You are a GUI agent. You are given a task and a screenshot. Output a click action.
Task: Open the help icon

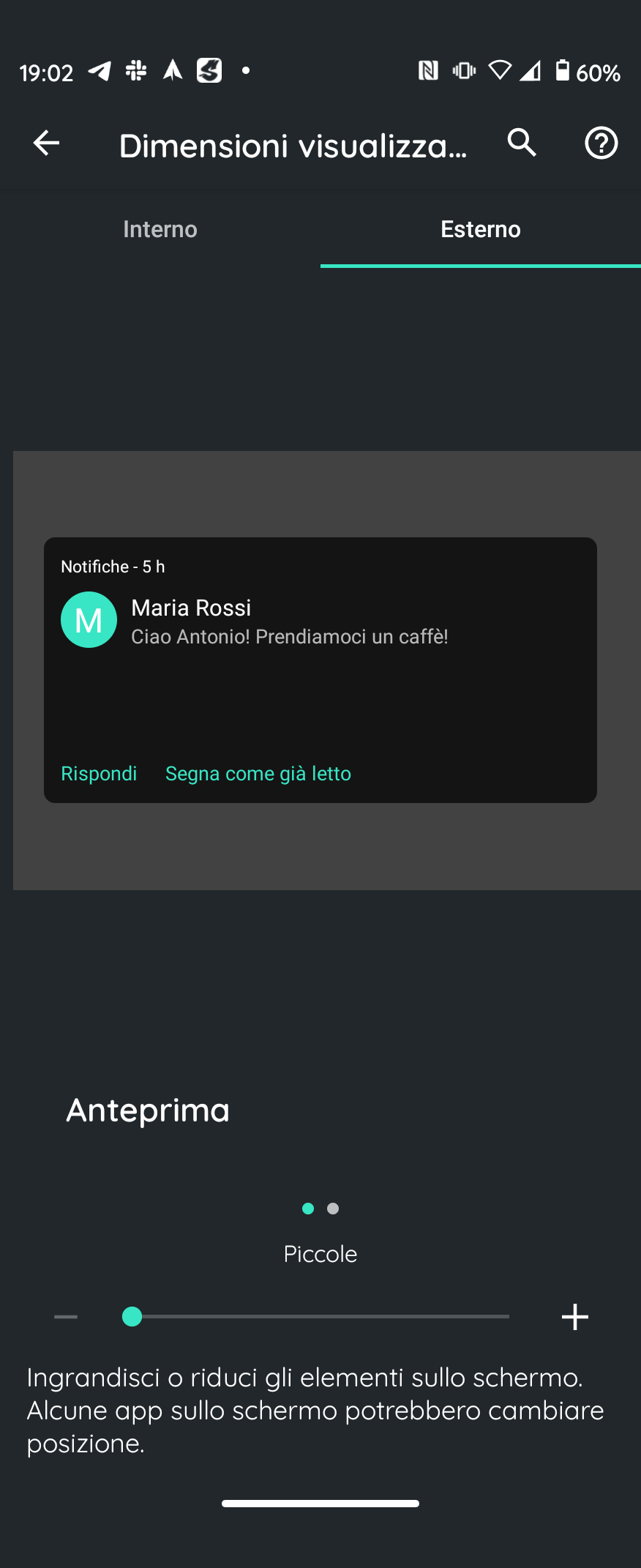click(x=601, y=143)
